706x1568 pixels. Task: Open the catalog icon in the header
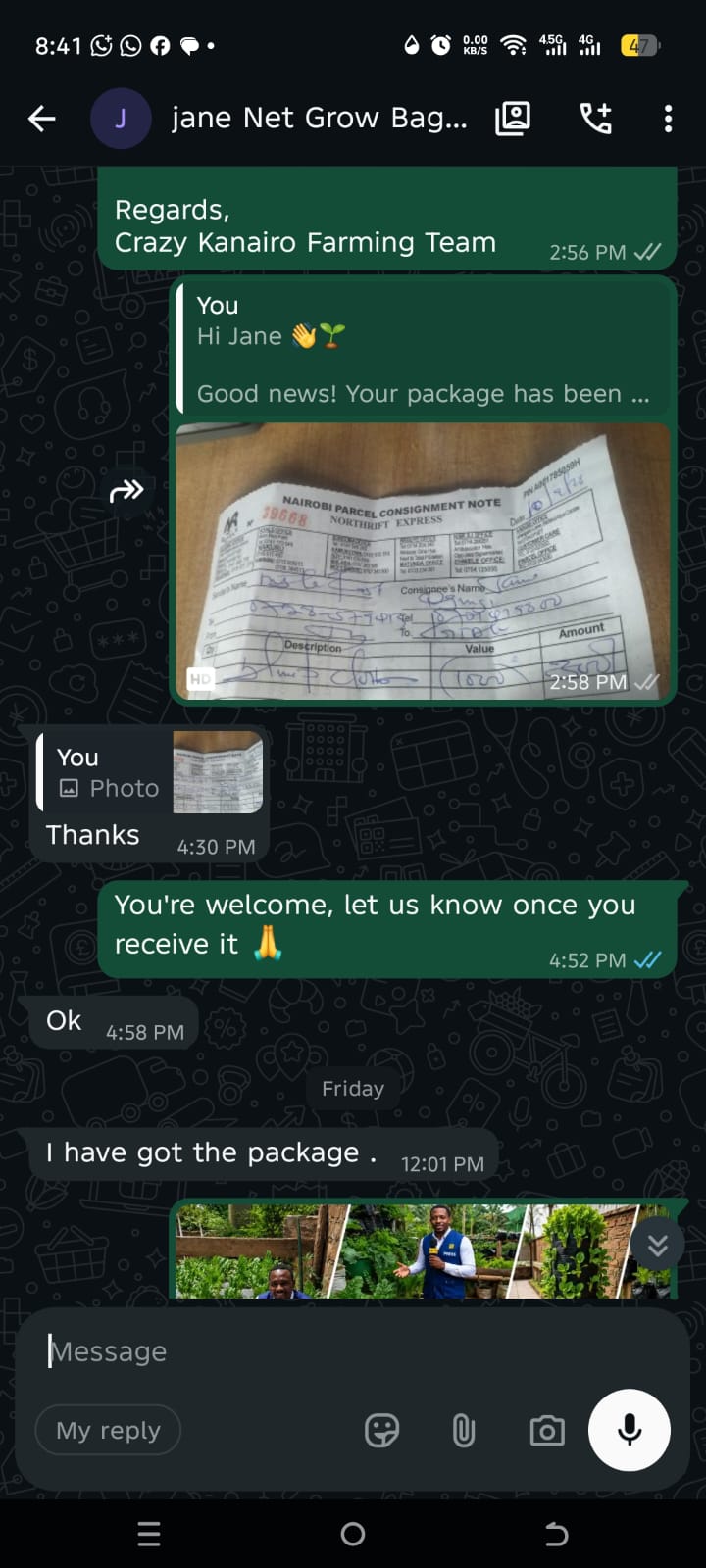point(513,119)
